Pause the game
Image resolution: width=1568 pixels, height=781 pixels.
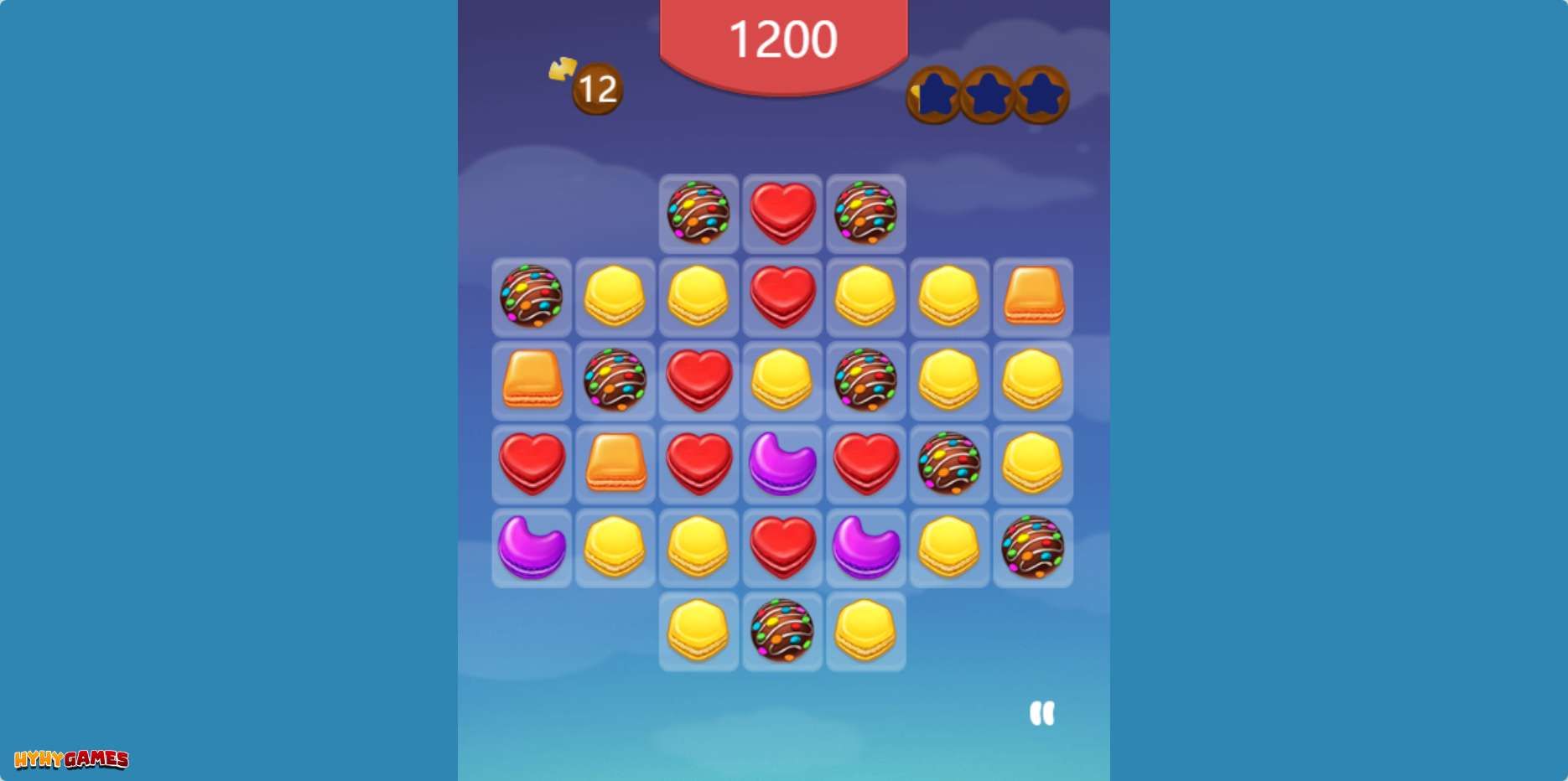pos(1041,713)
